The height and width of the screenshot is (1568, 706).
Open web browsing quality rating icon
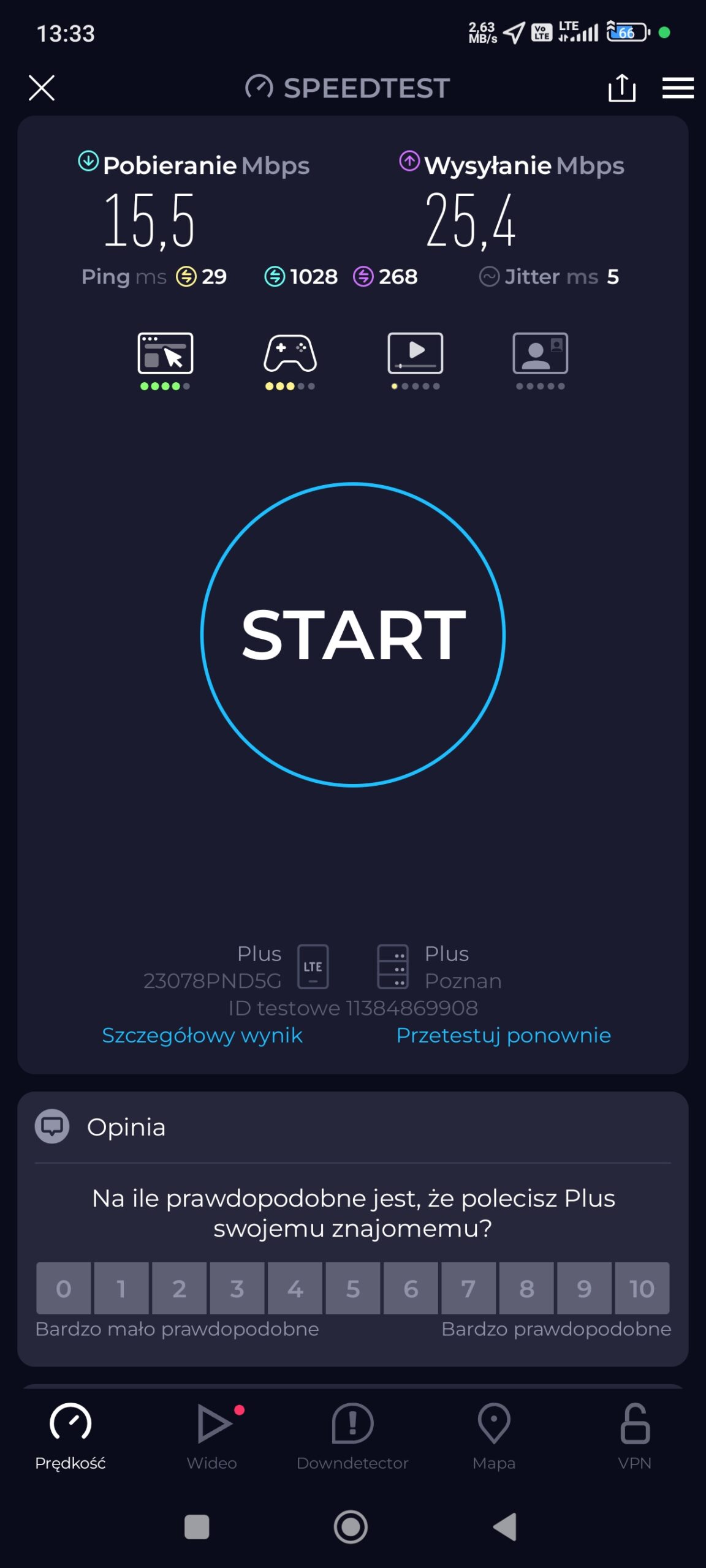(165, 354)
